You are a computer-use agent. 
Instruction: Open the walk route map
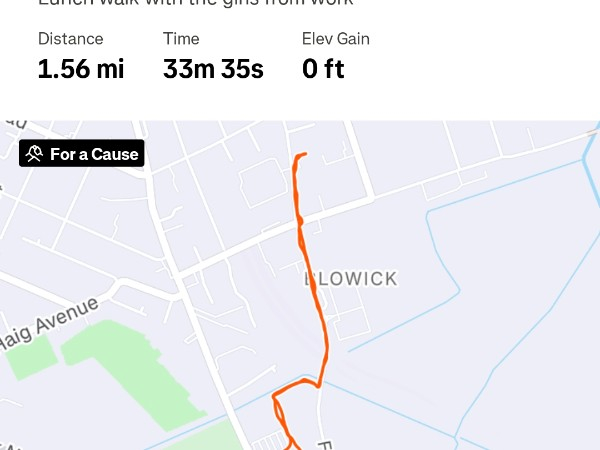click(x=400, y=300)
